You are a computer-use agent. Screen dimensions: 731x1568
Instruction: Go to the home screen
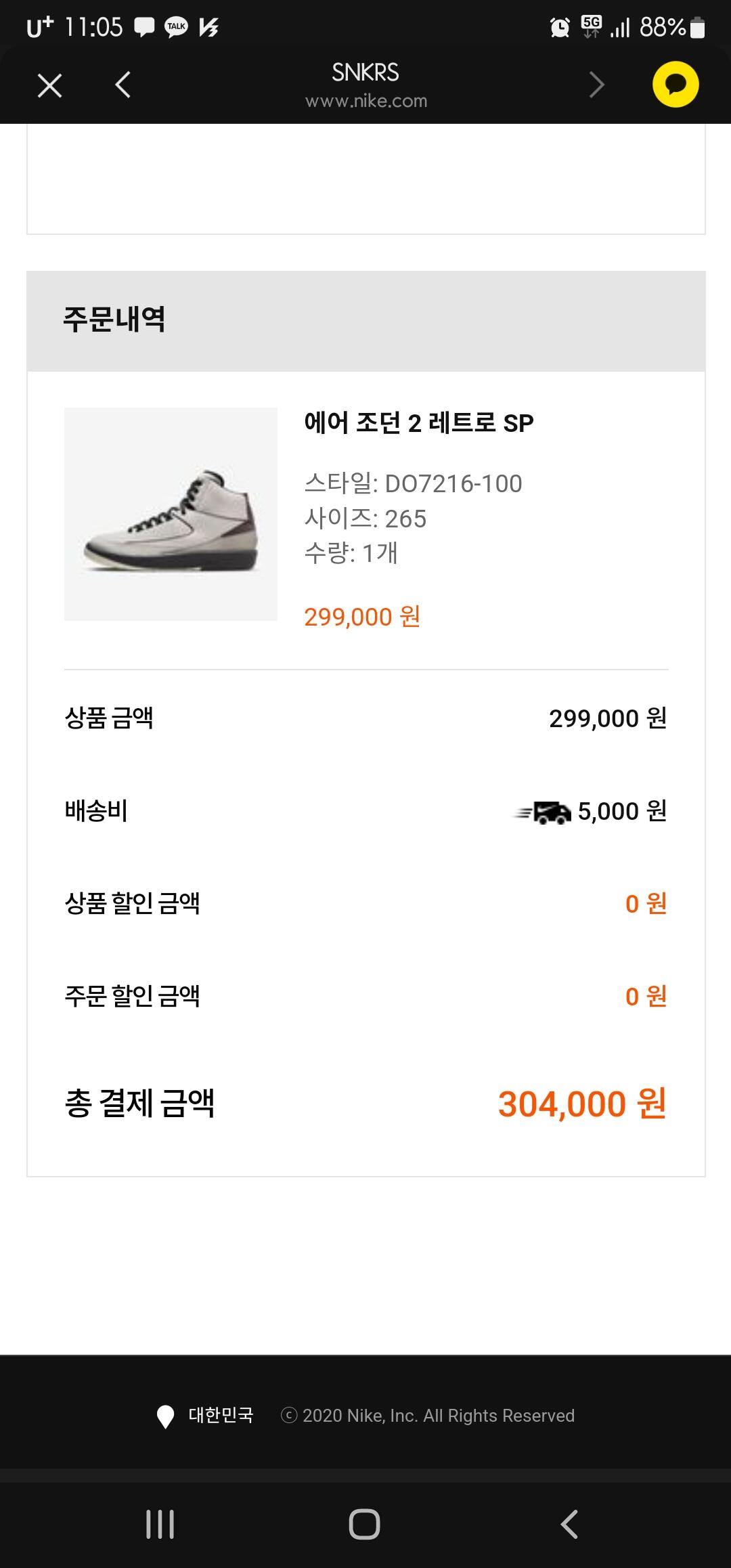pos(364,1524)
